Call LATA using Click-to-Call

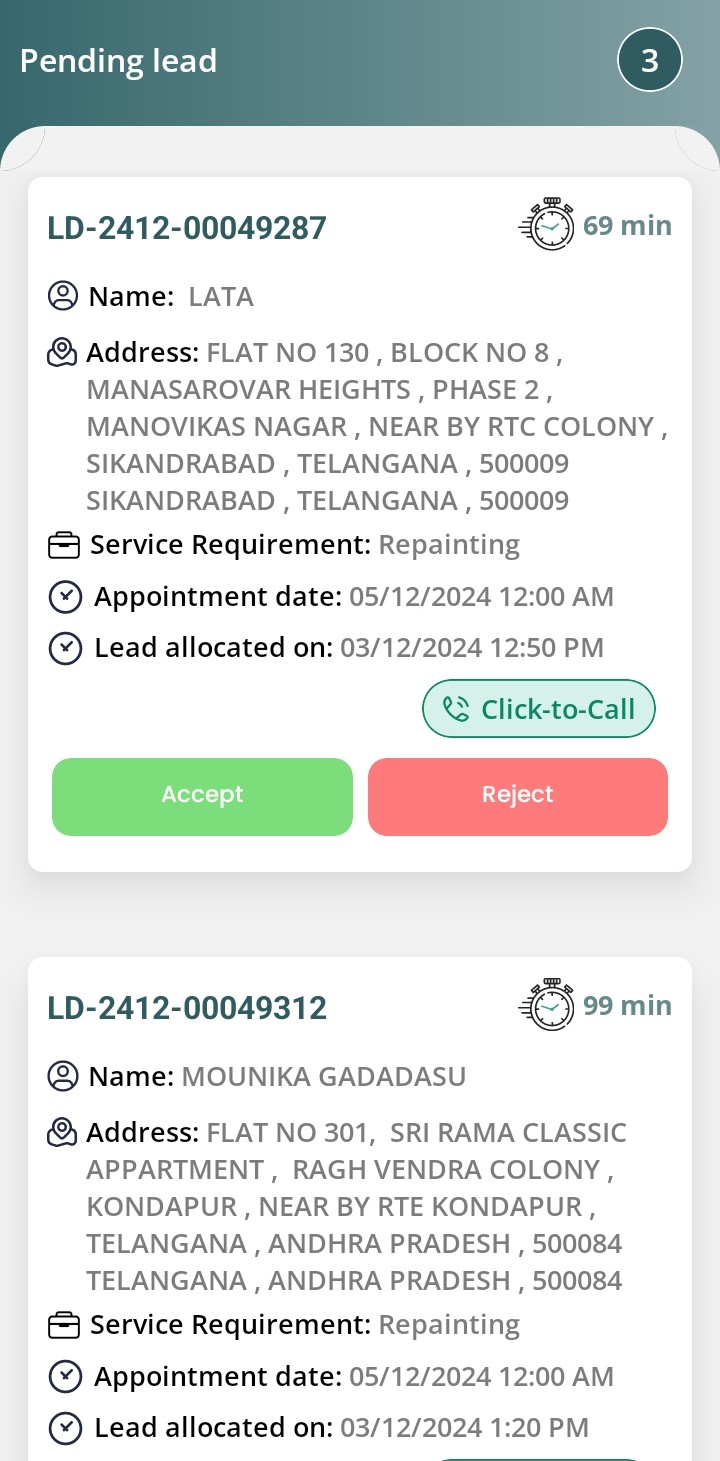539,709
